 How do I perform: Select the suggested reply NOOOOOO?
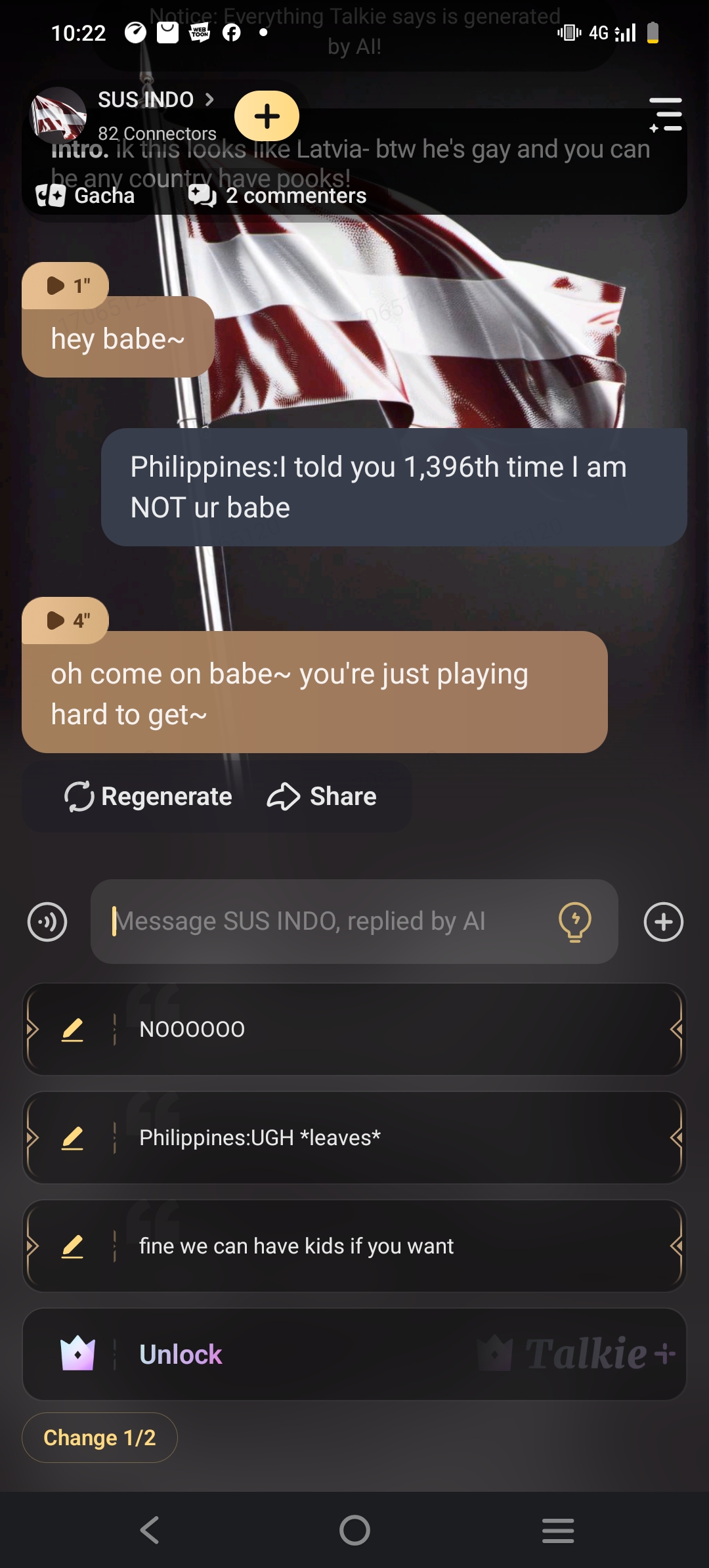(394, 1029)
